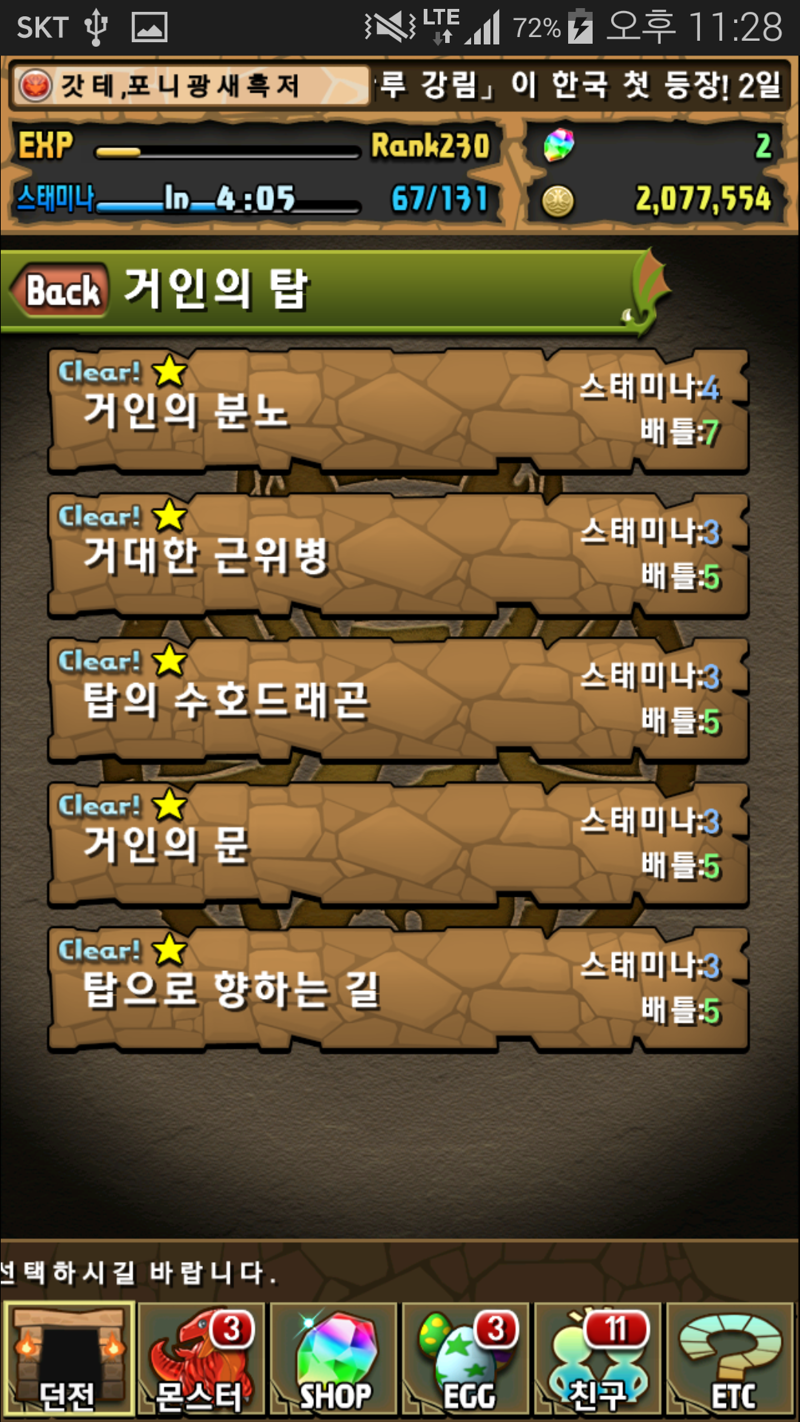Go back using the Back button
The image size is (800, 1422).
(60, 291)
